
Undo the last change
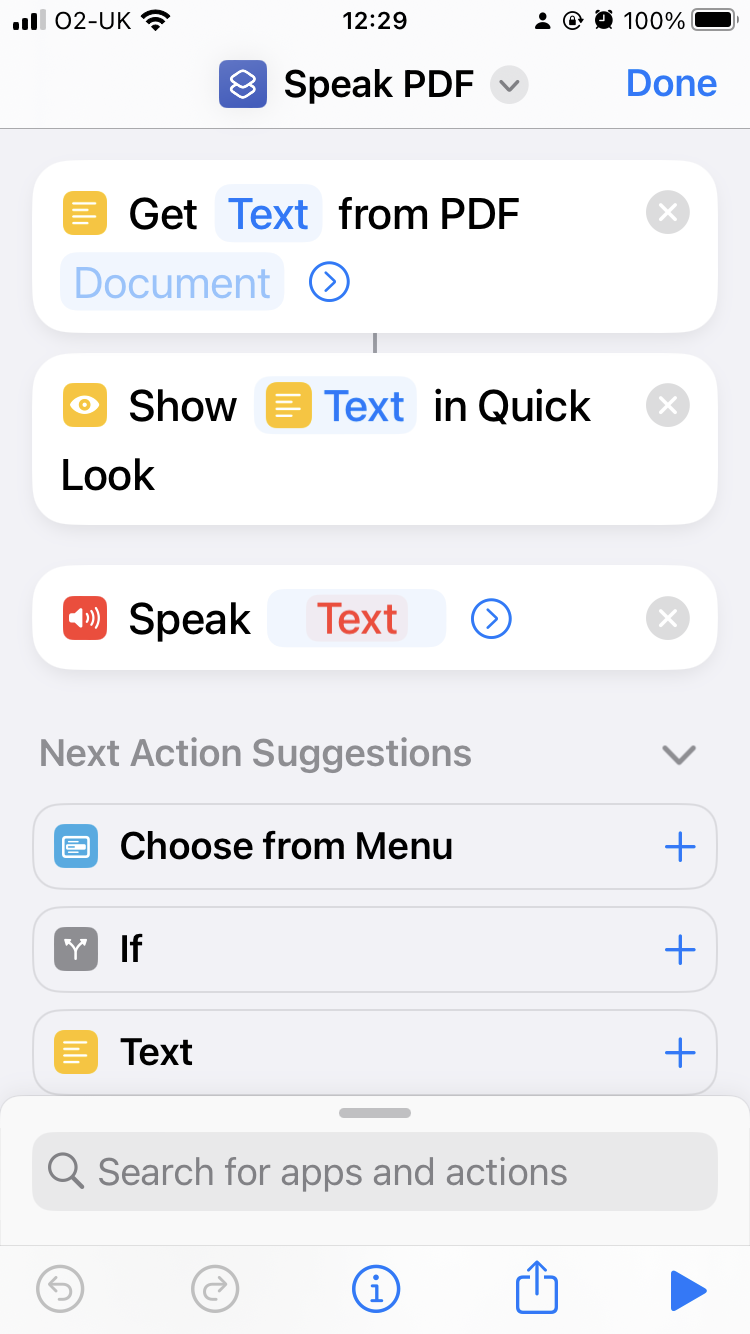click(61, 1290)
